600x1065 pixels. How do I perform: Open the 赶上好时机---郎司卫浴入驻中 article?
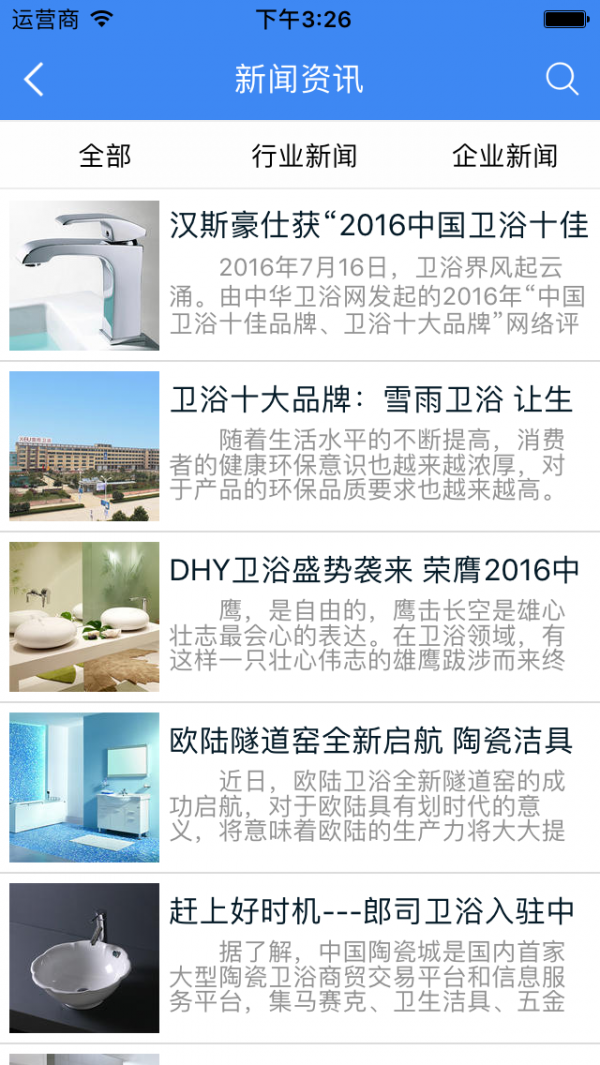tap(372, 911)
